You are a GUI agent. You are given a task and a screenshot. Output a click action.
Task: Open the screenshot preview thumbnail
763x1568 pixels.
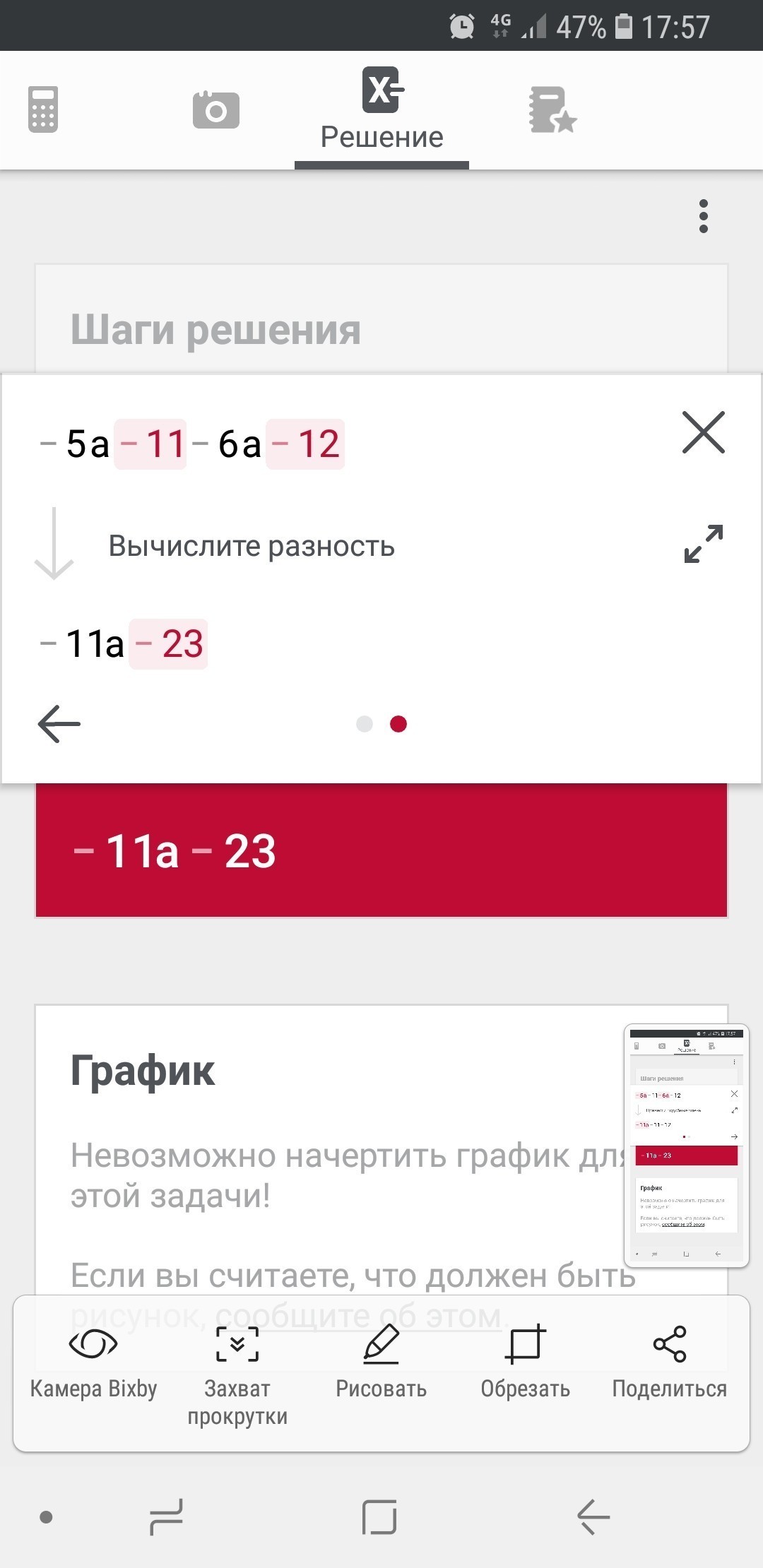(x=686, y=1146)
